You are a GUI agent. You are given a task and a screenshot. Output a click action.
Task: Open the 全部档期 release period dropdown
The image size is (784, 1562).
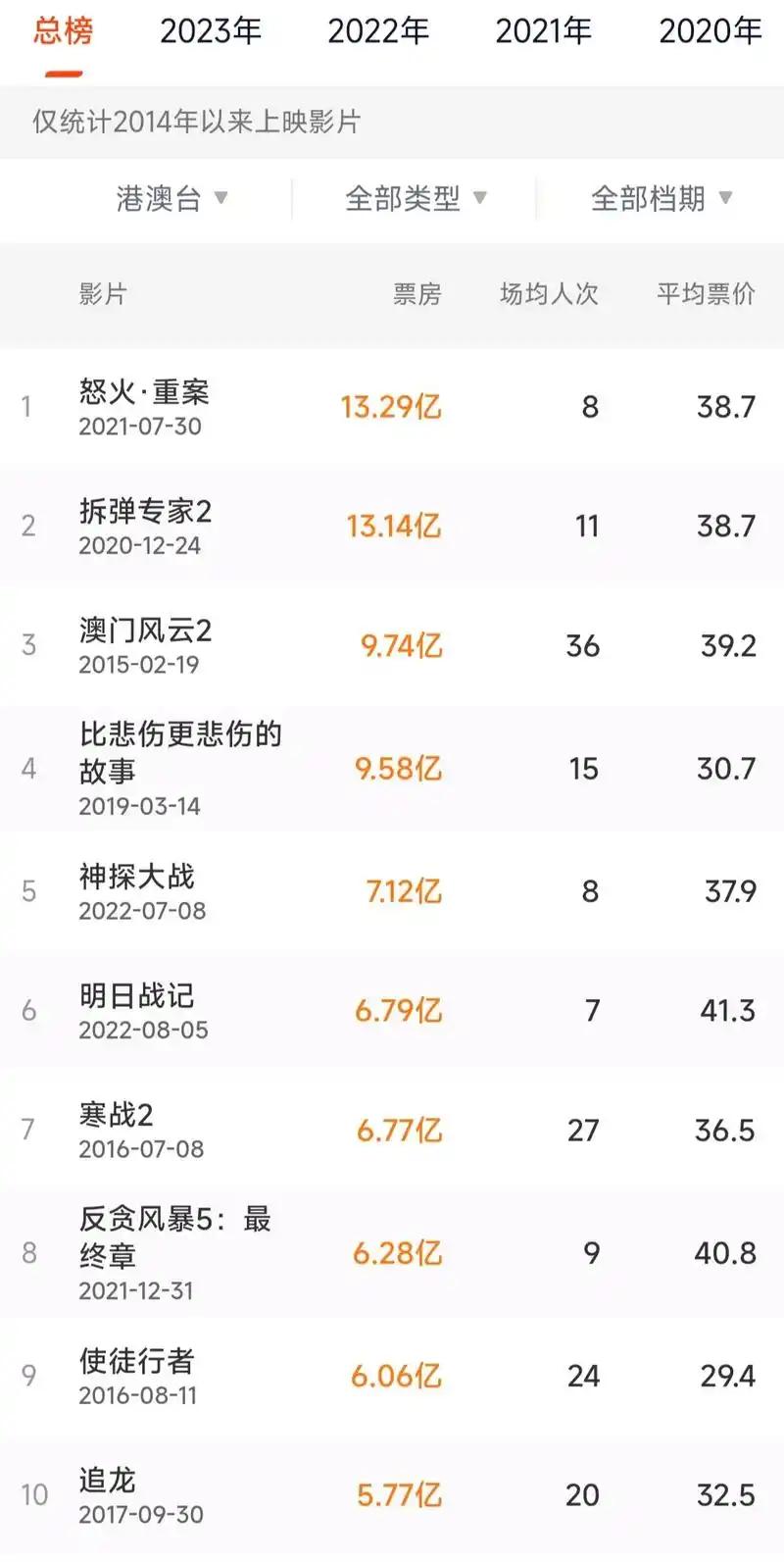(x=661, y=198)
